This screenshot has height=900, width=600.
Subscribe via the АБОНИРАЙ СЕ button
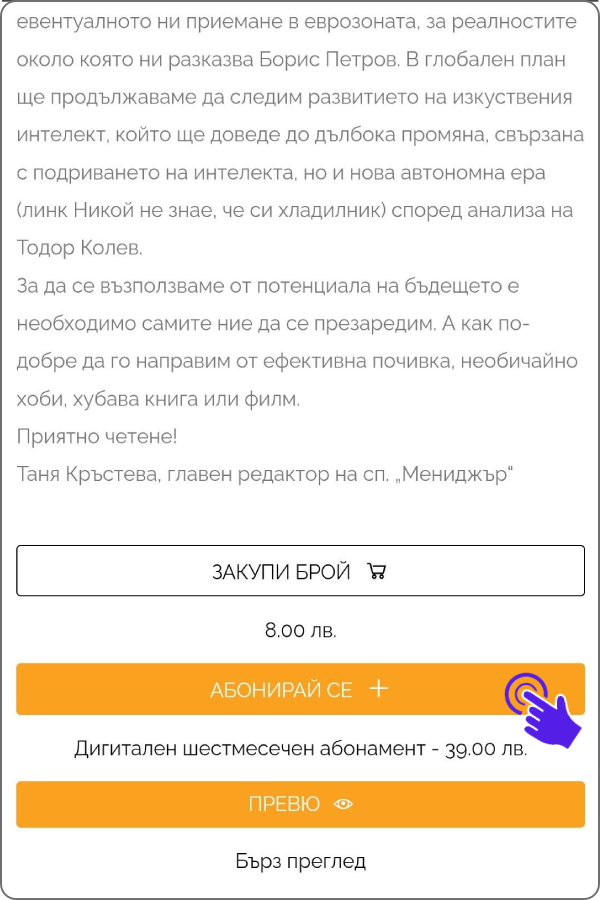300,689
